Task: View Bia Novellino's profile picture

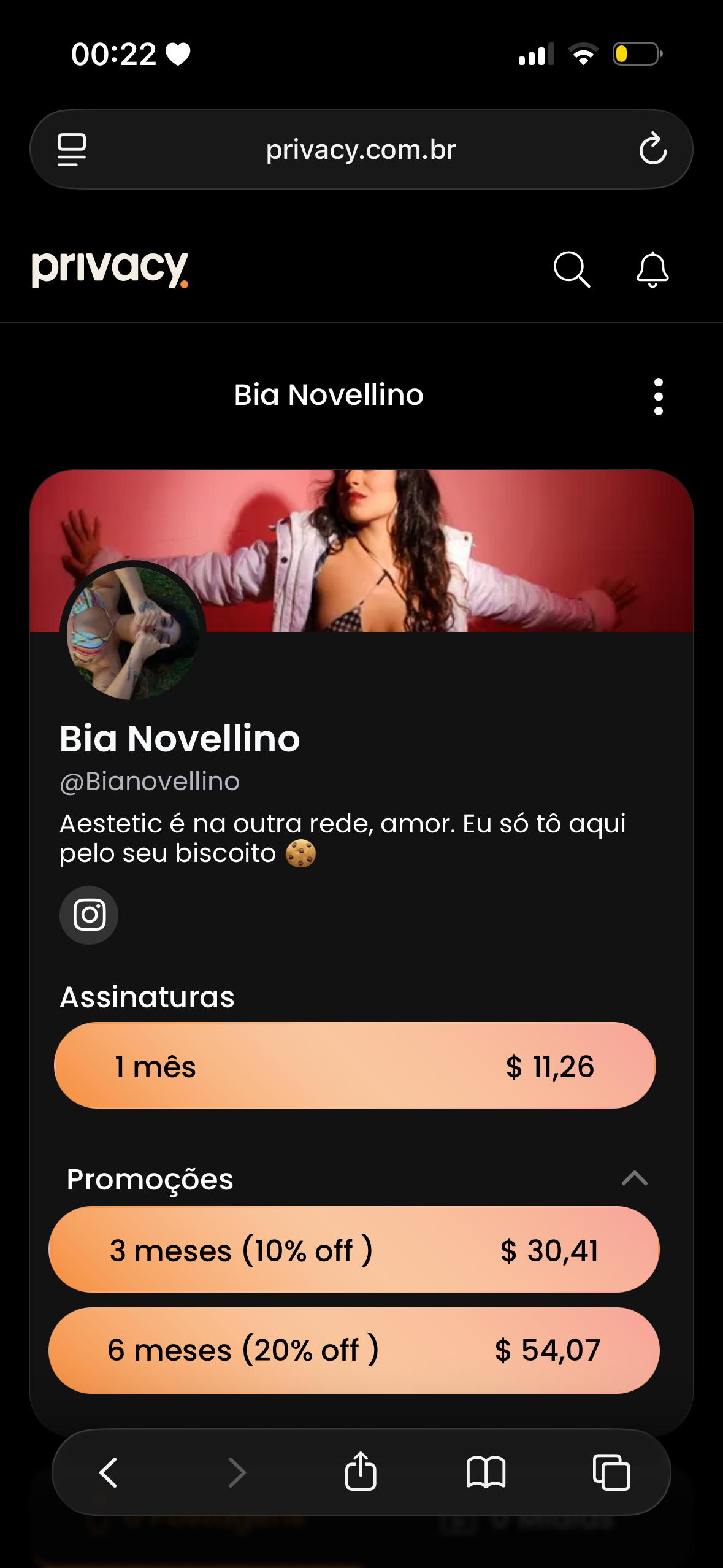Action: click(132, 632)
